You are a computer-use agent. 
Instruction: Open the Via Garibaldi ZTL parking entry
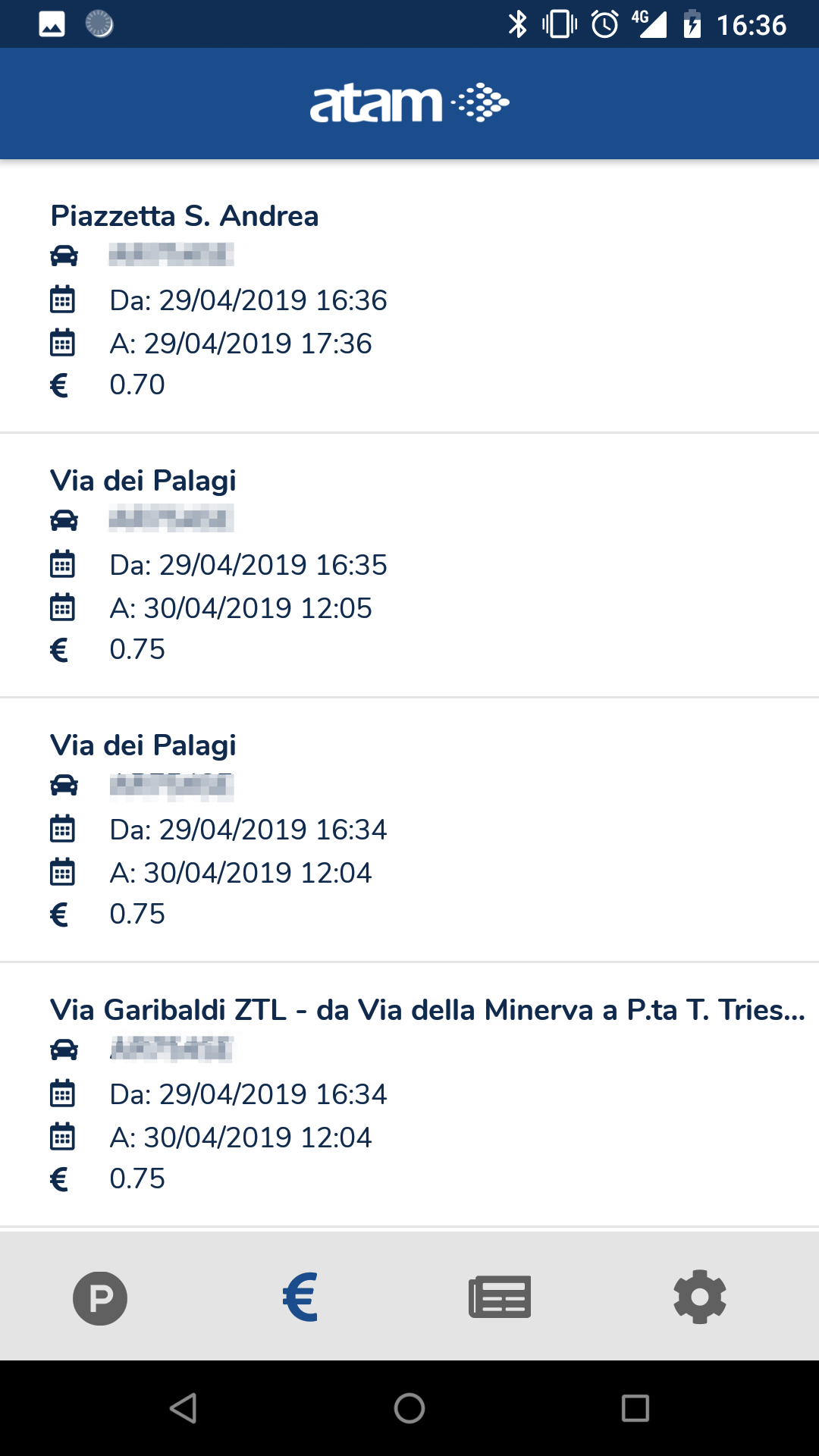coord(409,1094)
